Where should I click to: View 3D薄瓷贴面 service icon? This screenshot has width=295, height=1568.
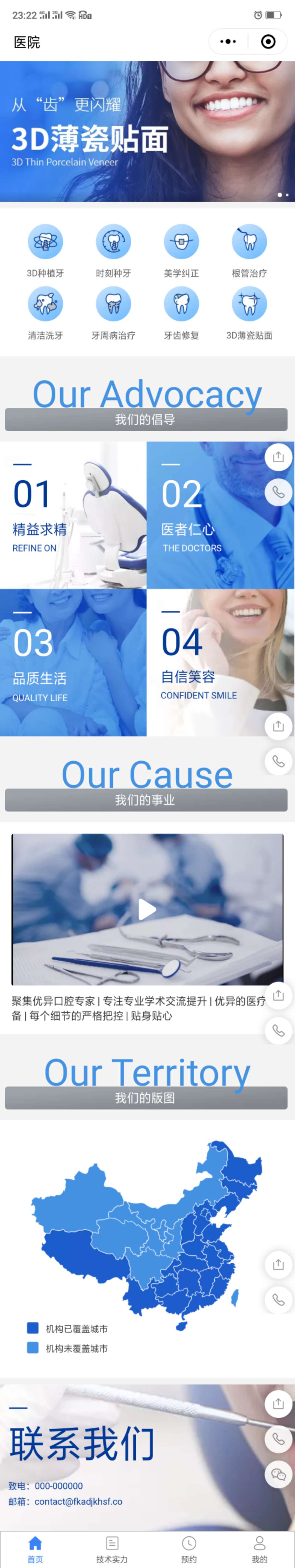tap(249, 304)
